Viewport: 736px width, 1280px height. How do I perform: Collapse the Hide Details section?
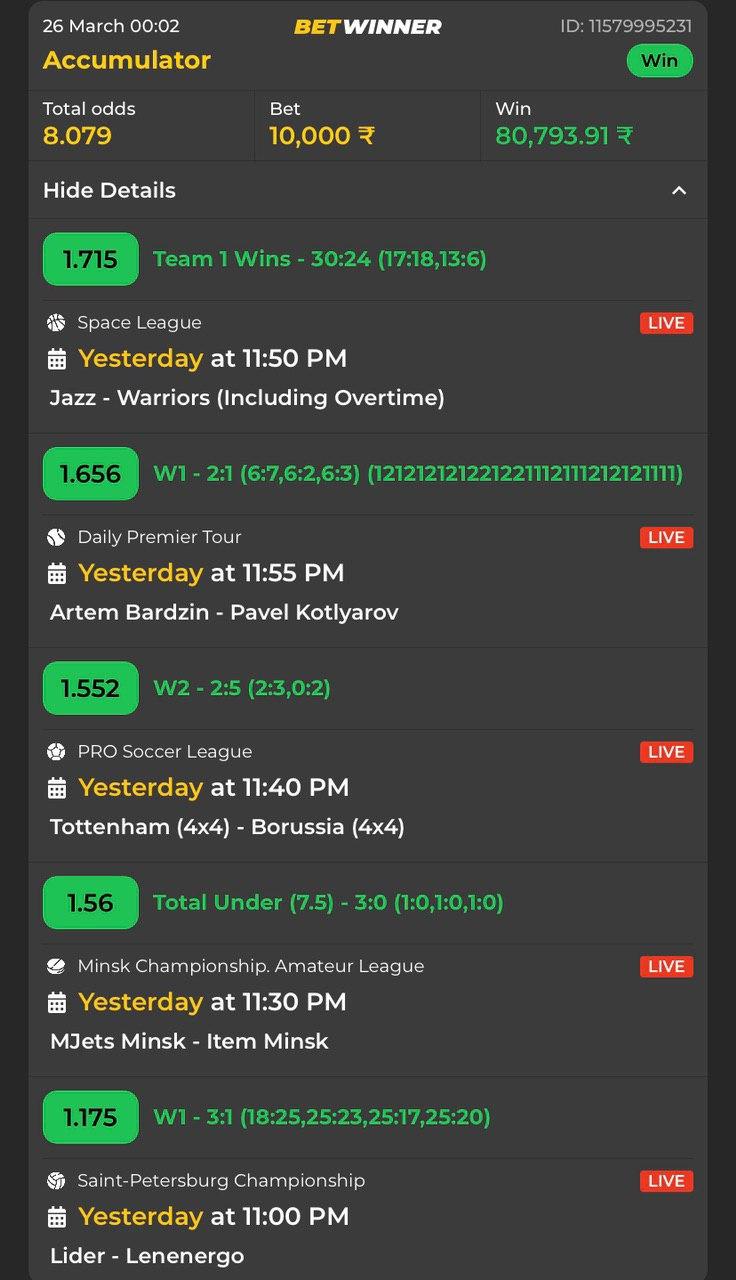(x=678, y=190)
